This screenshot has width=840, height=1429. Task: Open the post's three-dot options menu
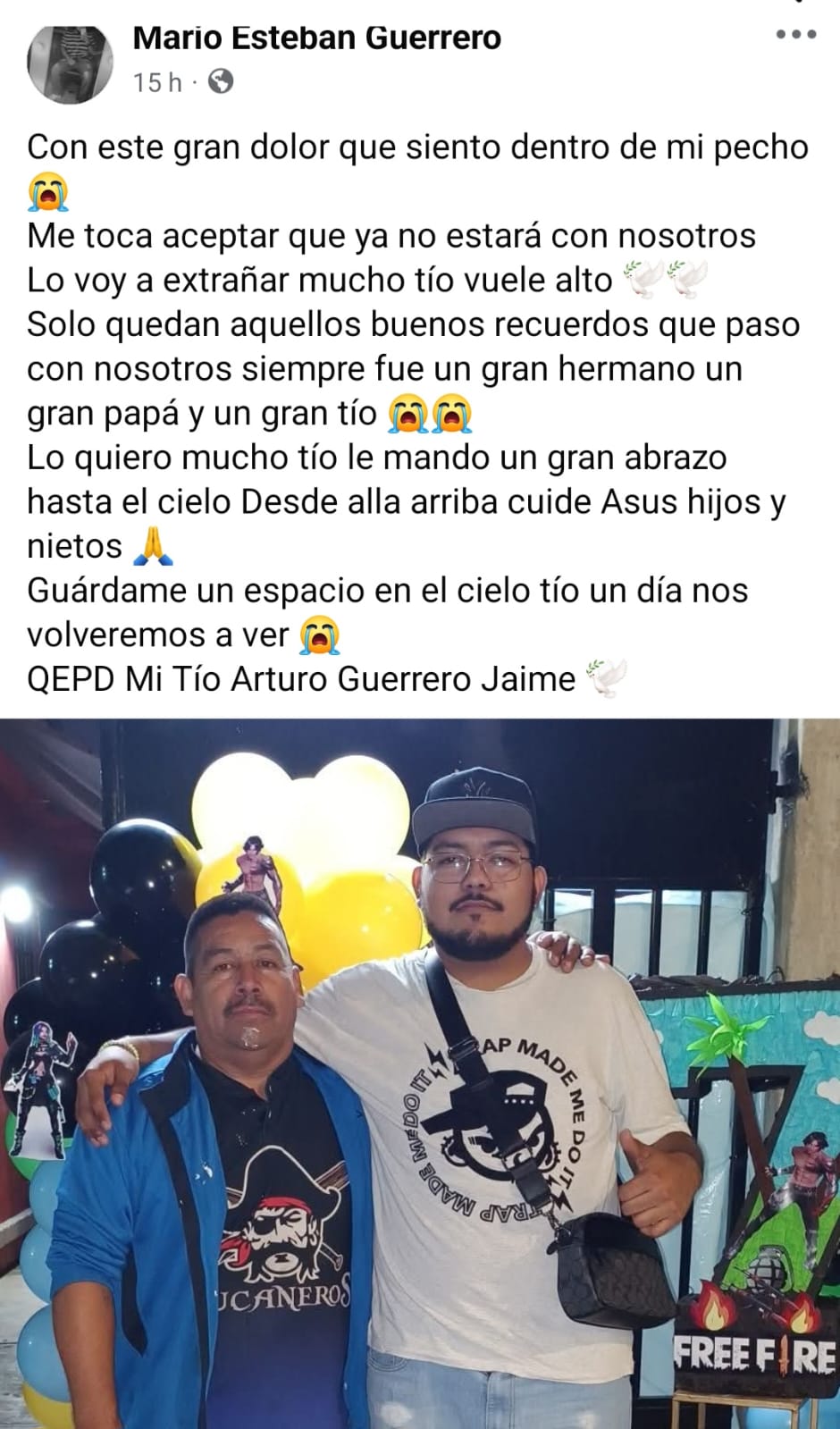click(x=795, y=36)
